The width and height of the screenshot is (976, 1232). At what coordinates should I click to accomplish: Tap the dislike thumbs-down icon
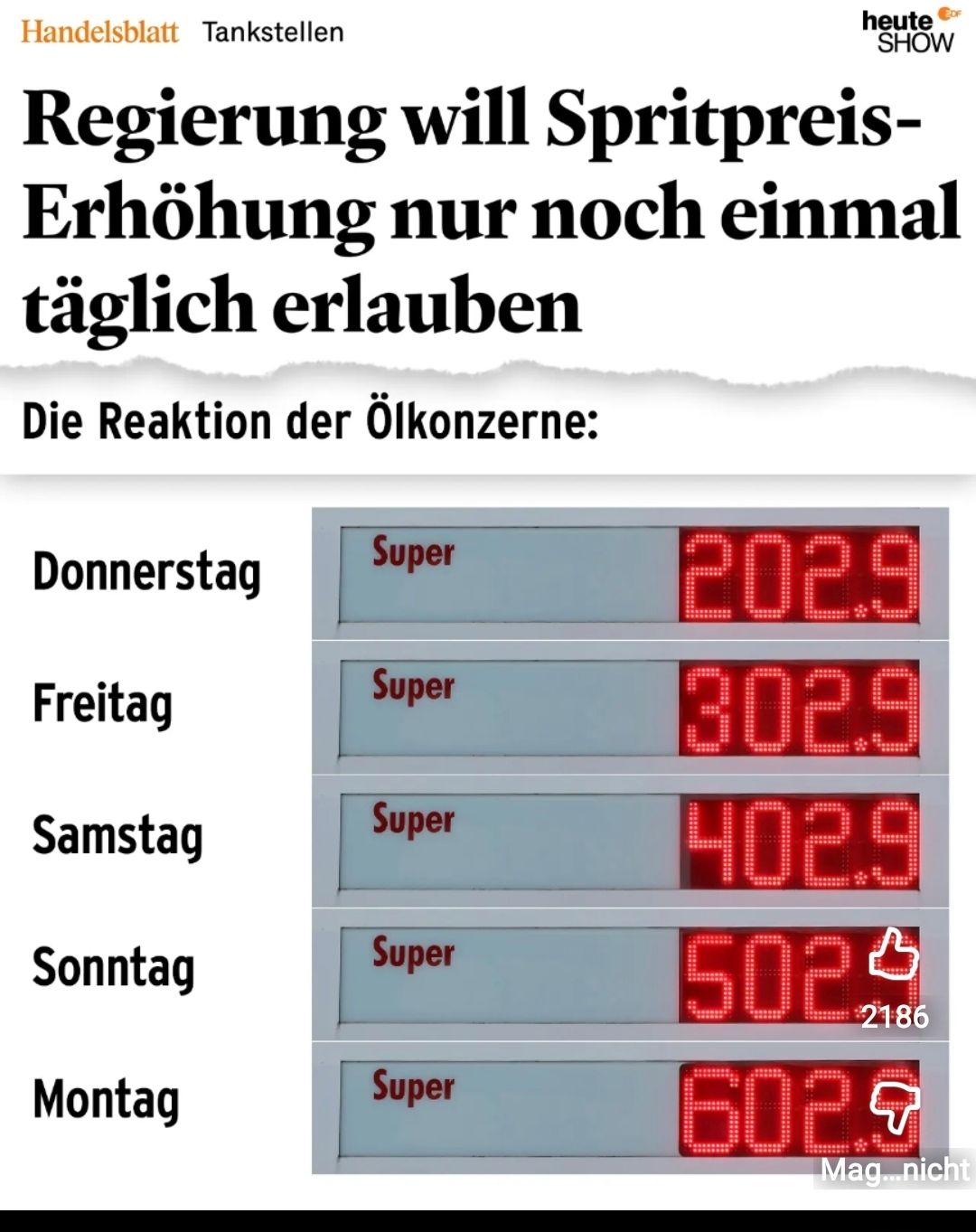[894, 1107]
